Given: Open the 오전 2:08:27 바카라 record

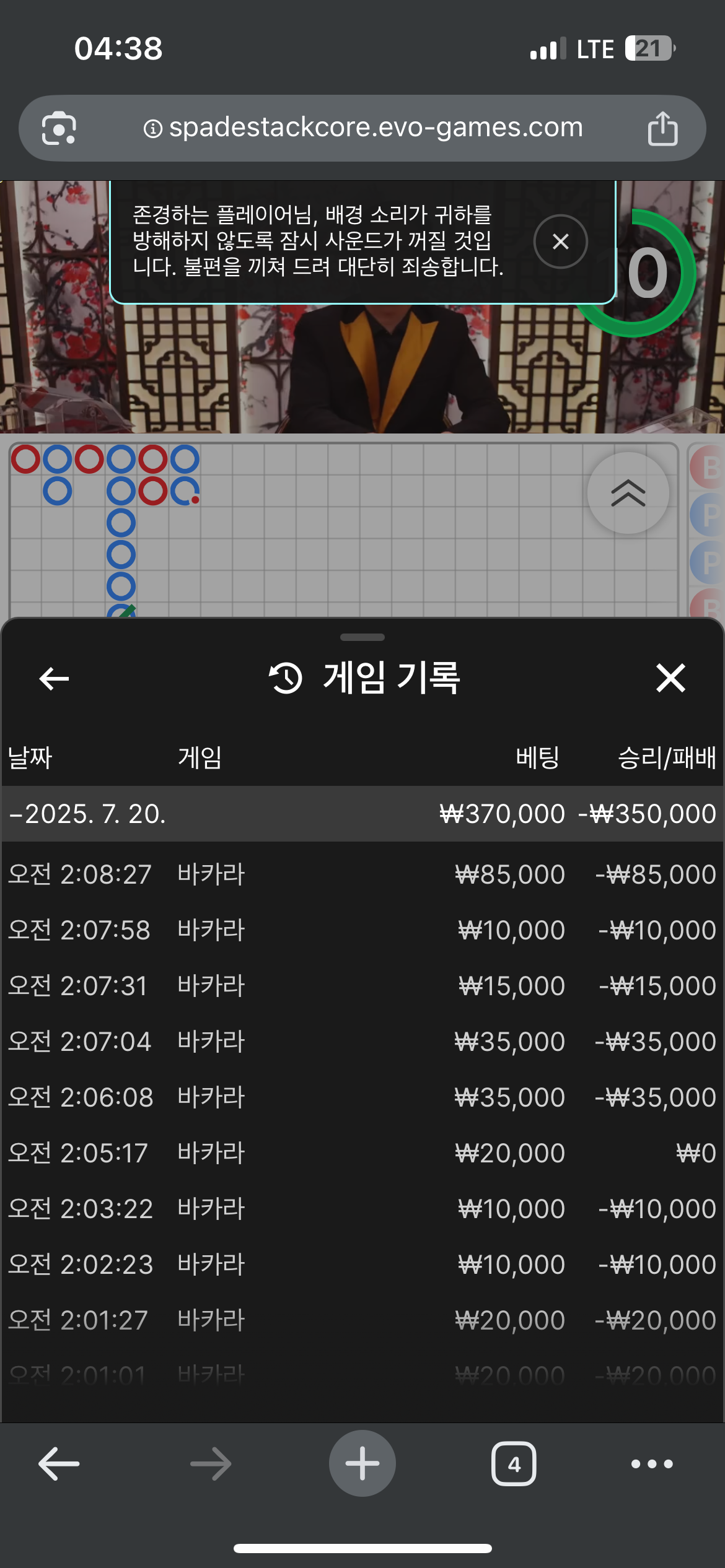Looking at the screenshot, I should click(362, 874).
